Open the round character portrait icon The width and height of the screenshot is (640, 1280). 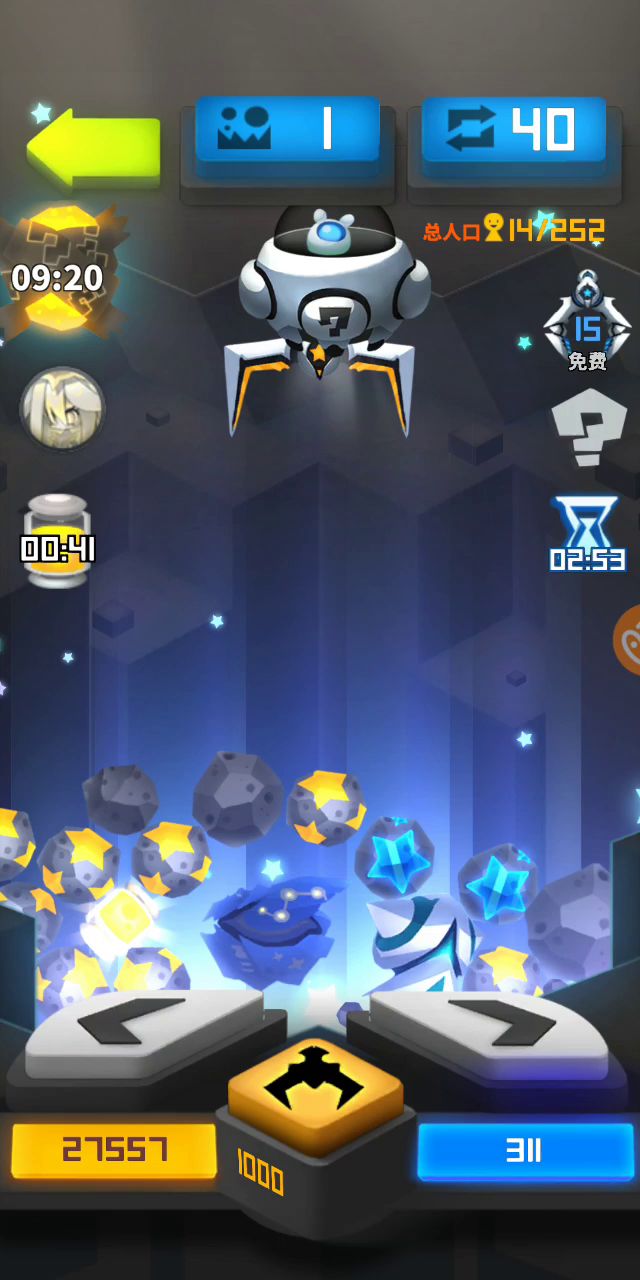[62, 408]
